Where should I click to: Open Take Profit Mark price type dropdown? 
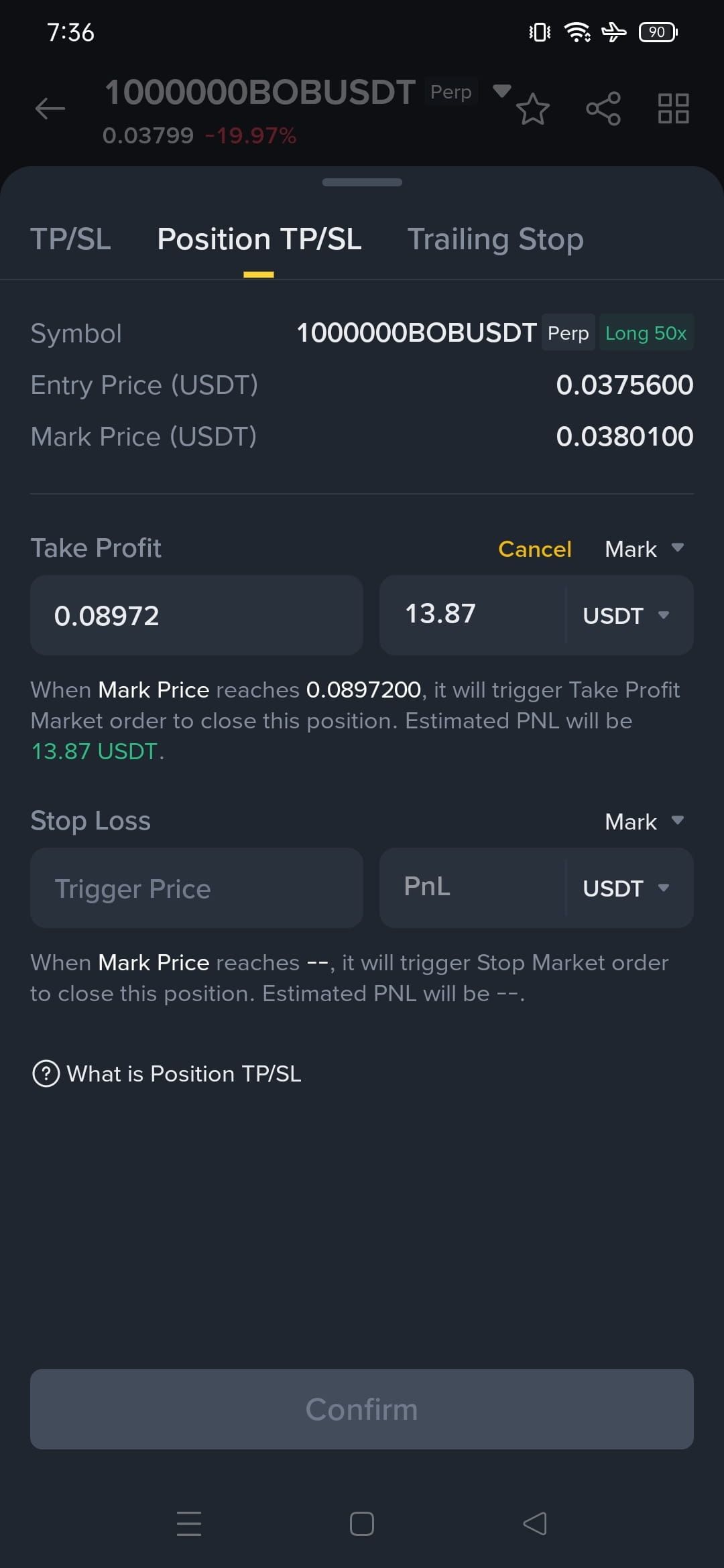pyautogui.click(x=644, y=549)
